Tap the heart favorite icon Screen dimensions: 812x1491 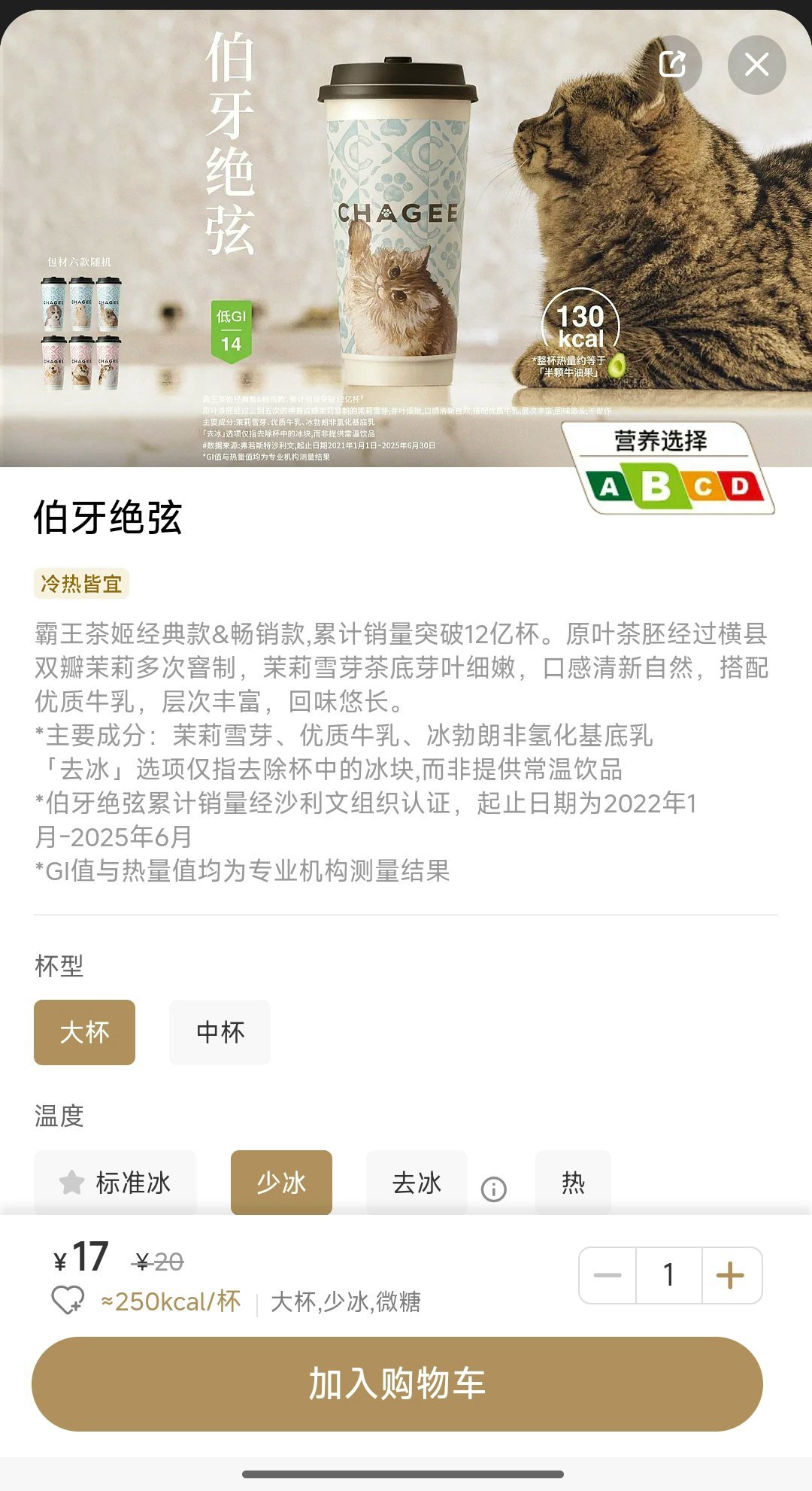pos(68,1301)
